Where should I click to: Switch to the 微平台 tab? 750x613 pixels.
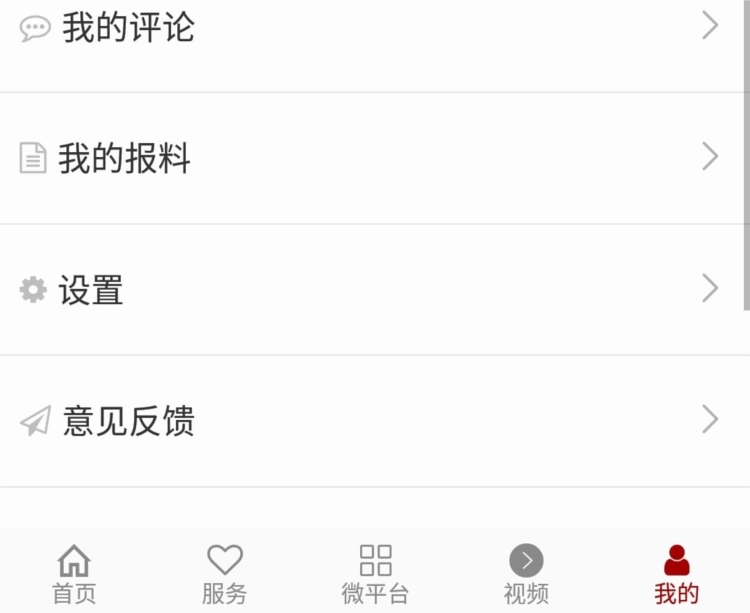coord(375,574)
